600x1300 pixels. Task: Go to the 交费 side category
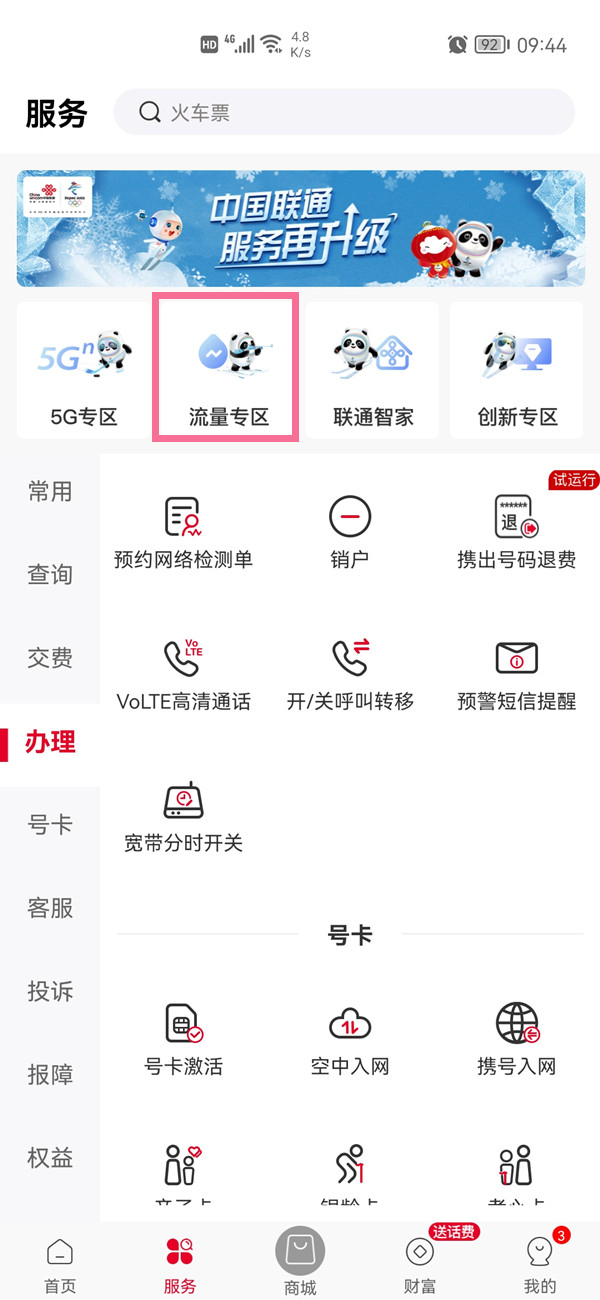pyautogui.click(x=50, y=658)
